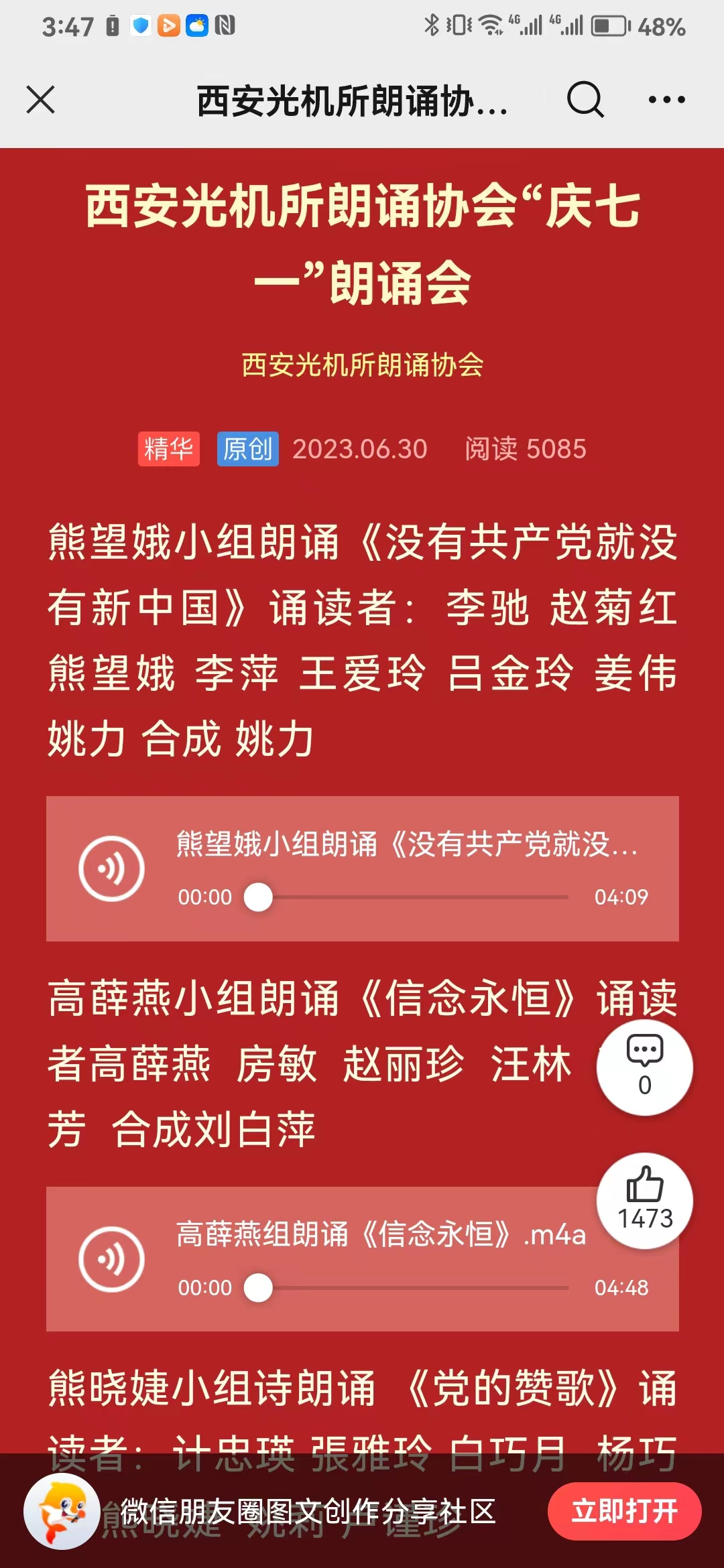724x1568 pixels.
Task: Play the 信念永恒 m4a audio clip
Action: tap(111, 1259)
